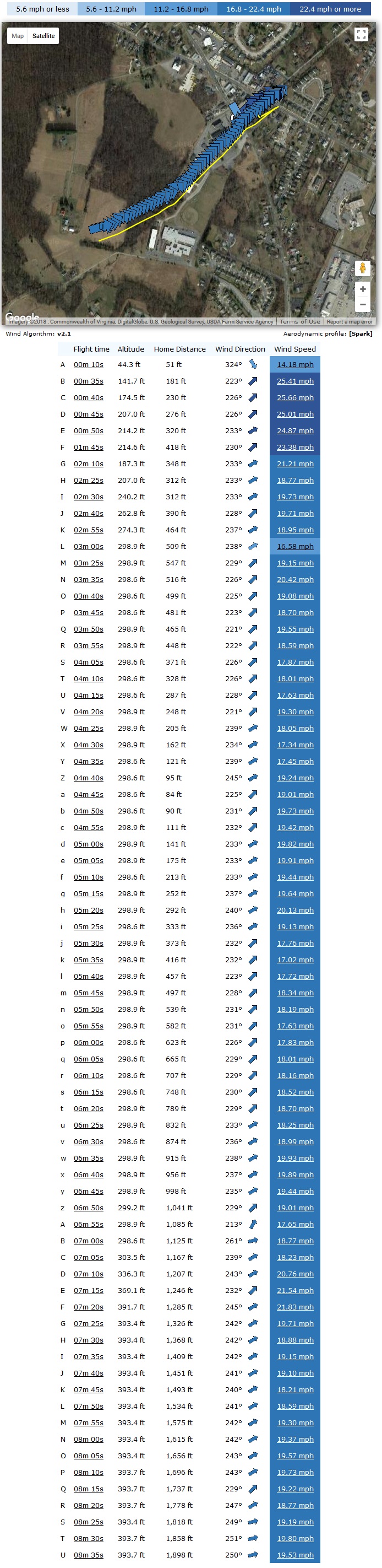Open the 21.83 mph wind speed link
The image size is (382, 1568).
[295, 1307]
